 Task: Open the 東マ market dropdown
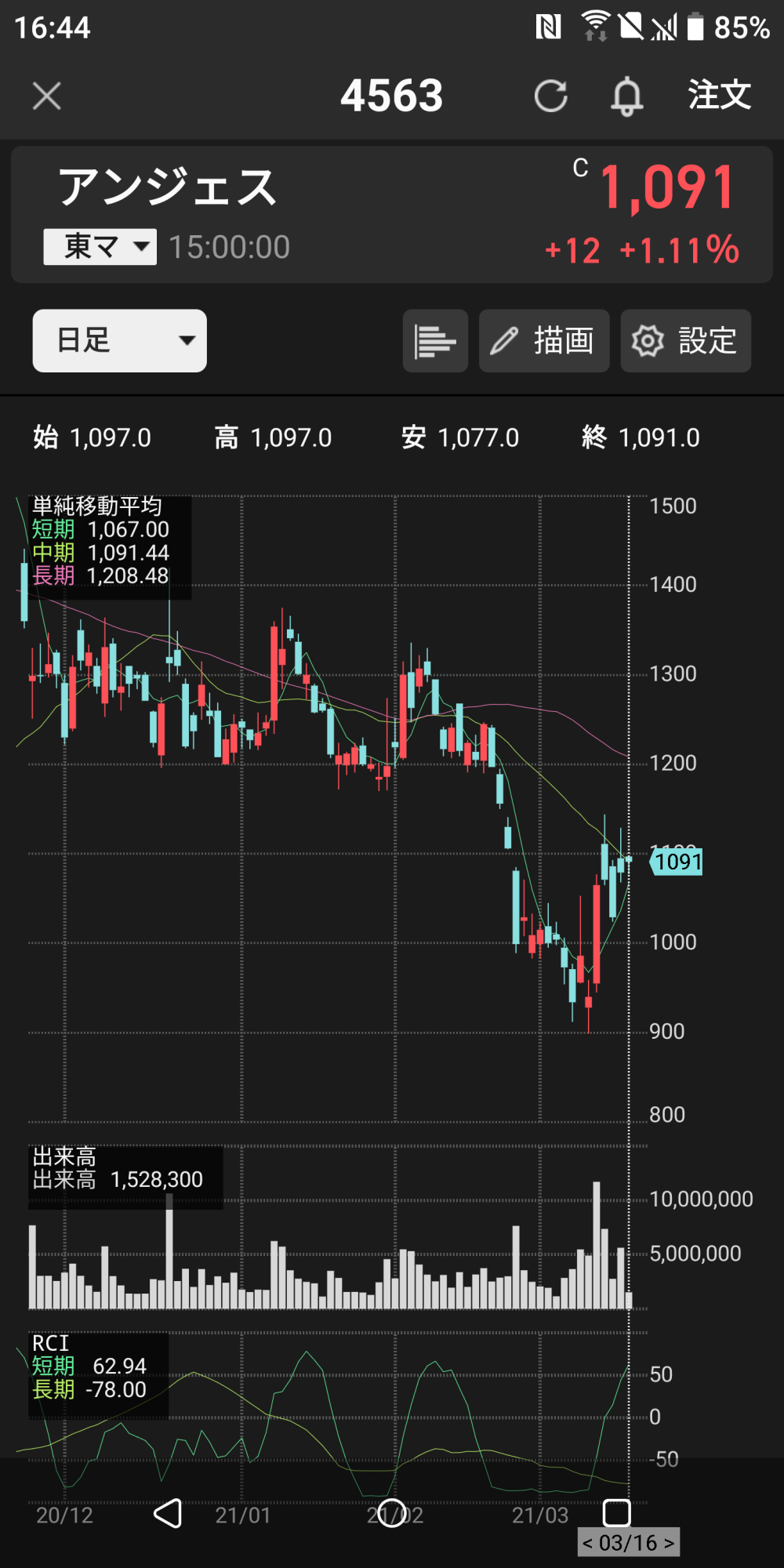click(100, 247)
